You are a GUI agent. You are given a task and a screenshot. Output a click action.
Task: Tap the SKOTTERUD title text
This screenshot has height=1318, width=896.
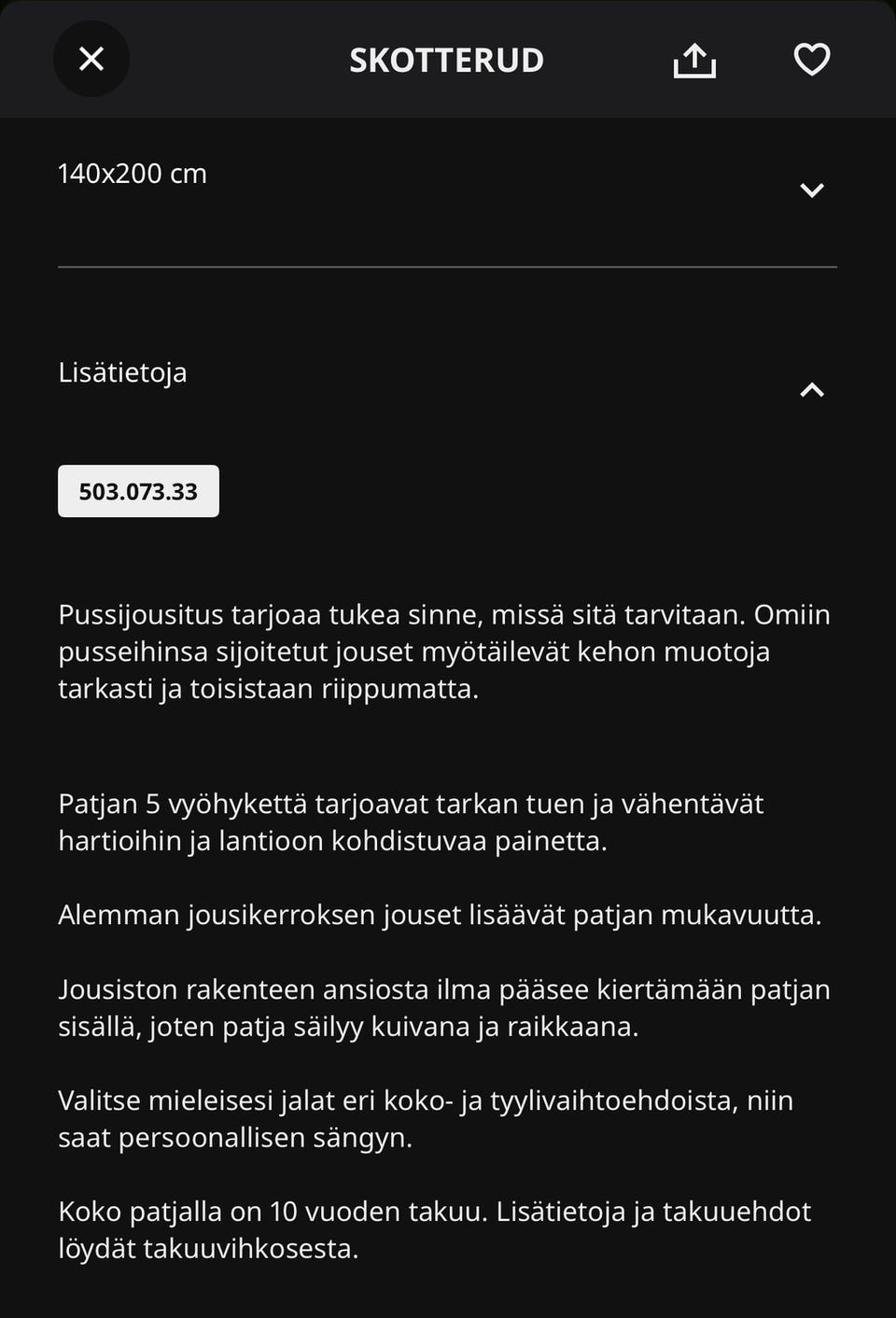click(446, 60)
